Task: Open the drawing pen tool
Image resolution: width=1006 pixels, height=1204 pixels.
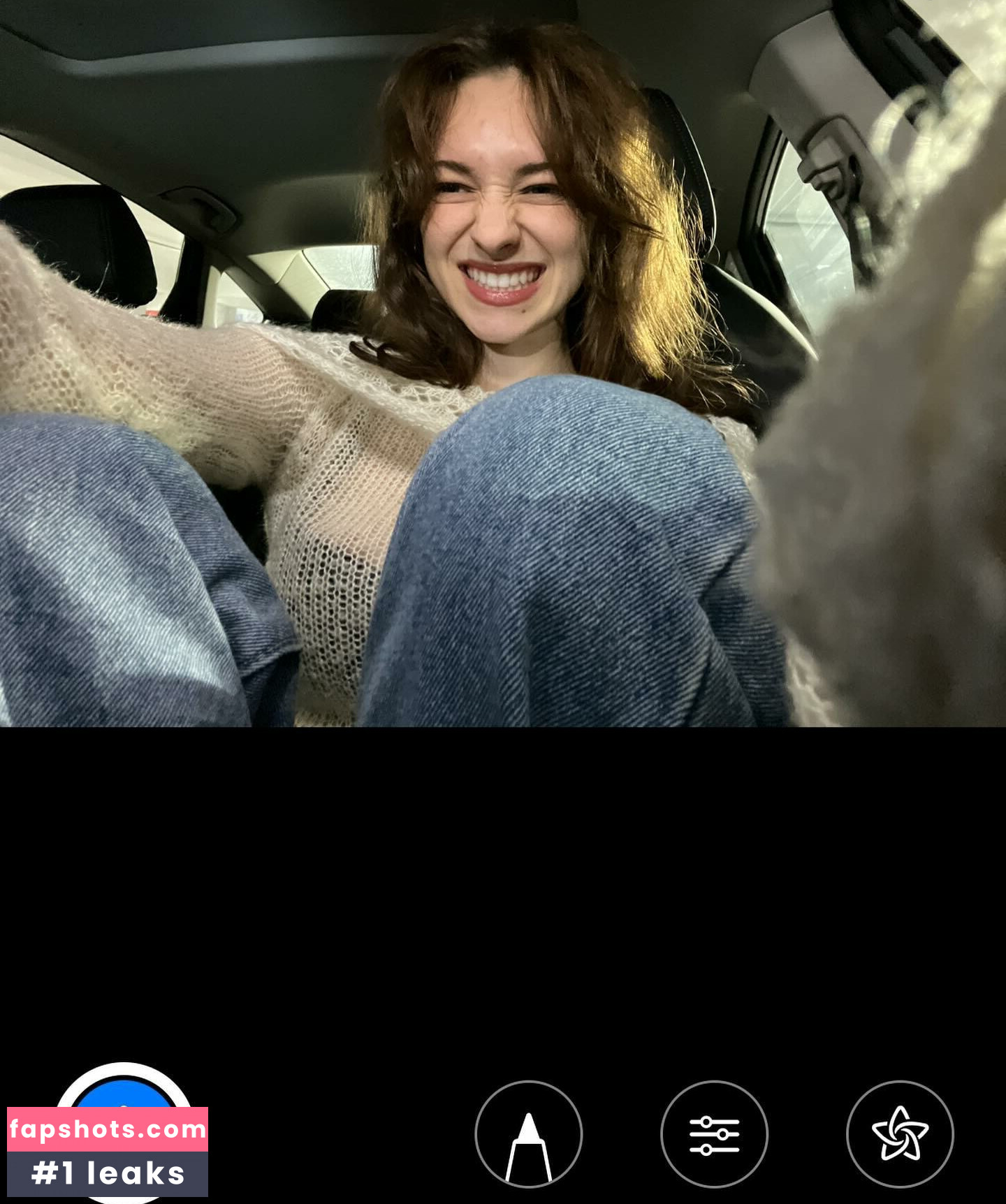Action: (x=528, y=1133)
